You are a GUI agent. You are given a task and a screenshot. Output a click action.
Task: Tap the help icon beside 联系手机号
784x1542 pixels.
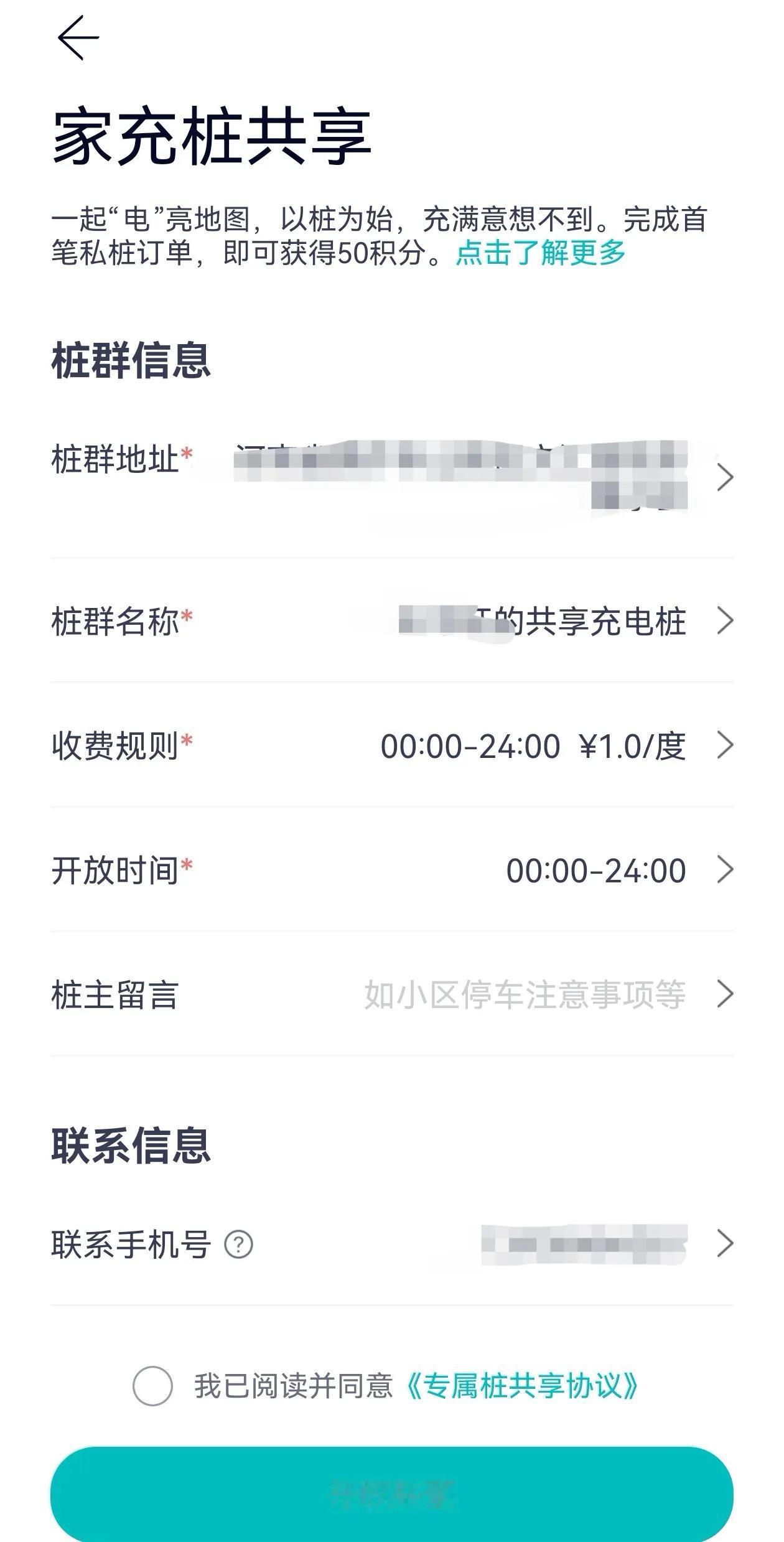238,1244
